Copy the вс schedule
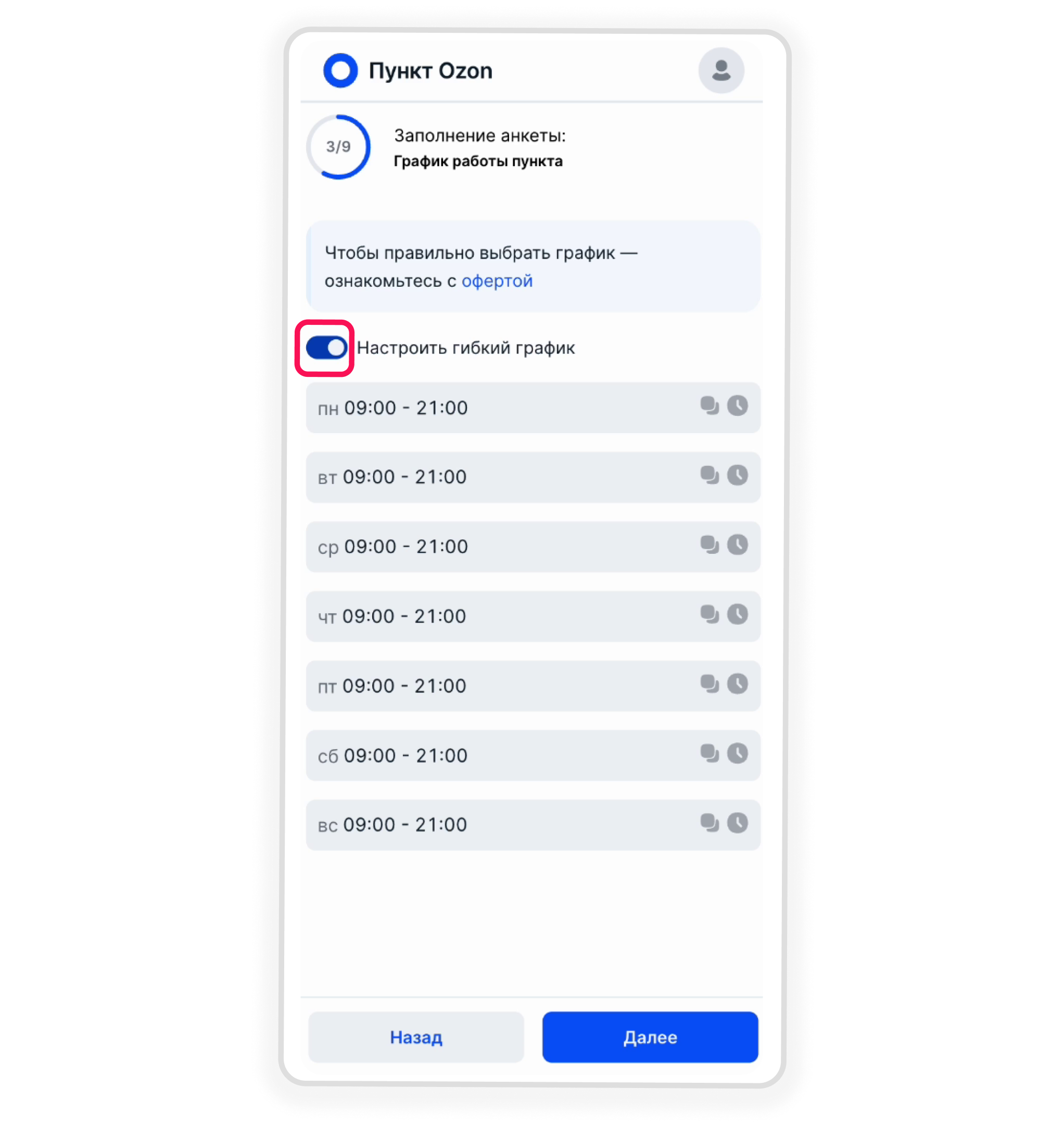1064x1126 pixels. pos(709,823)
